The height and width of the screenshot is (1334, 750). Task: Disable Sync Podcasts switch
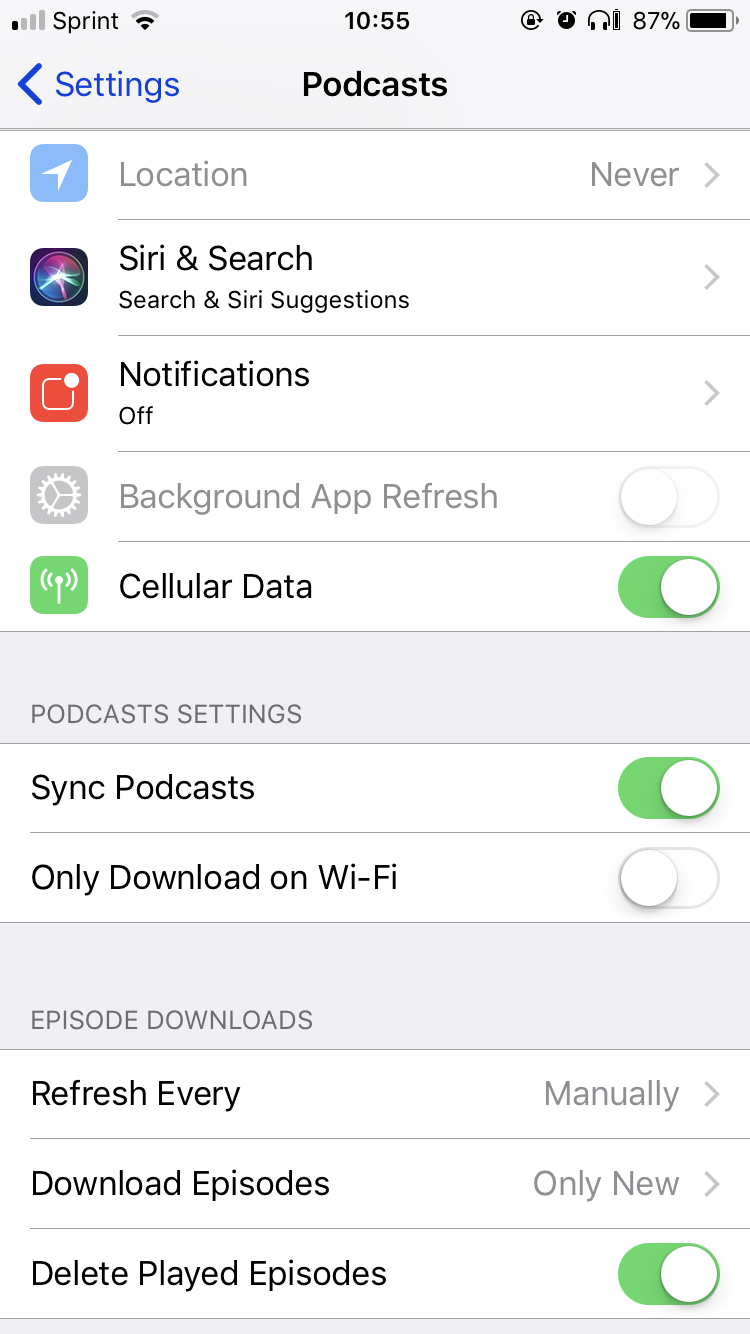(668, 788)
